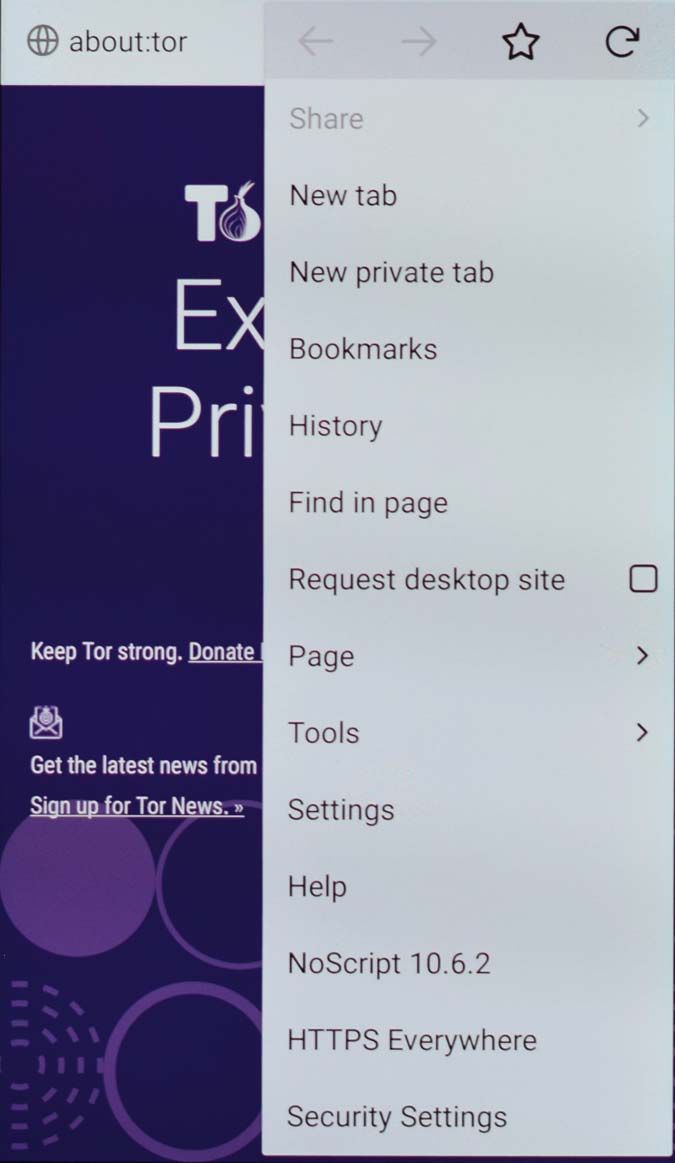
Task: Open Bookmarks from the menu
Action: 469,349
